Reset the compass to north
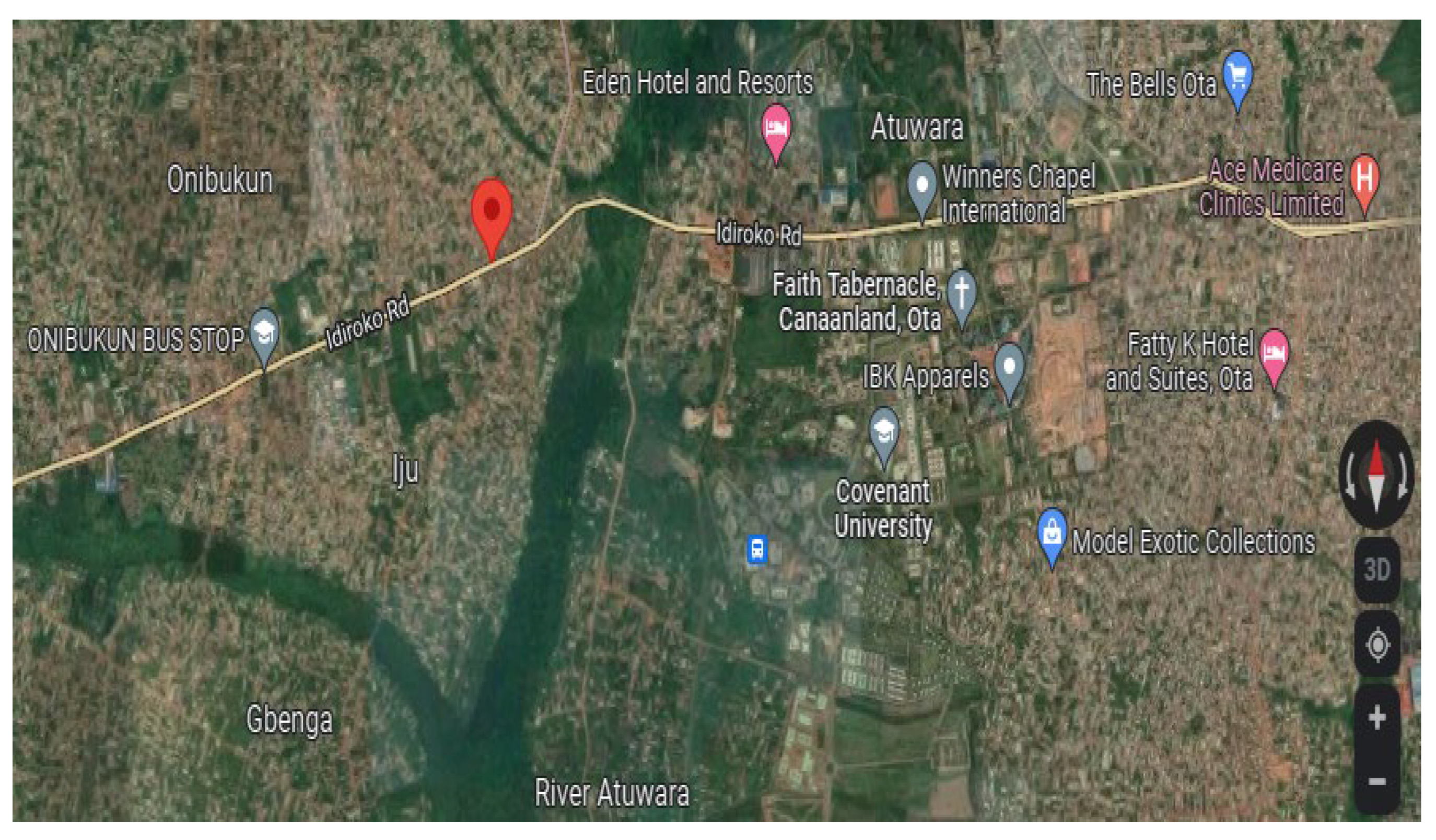 pyautogui.click(x=1376, y=475)
